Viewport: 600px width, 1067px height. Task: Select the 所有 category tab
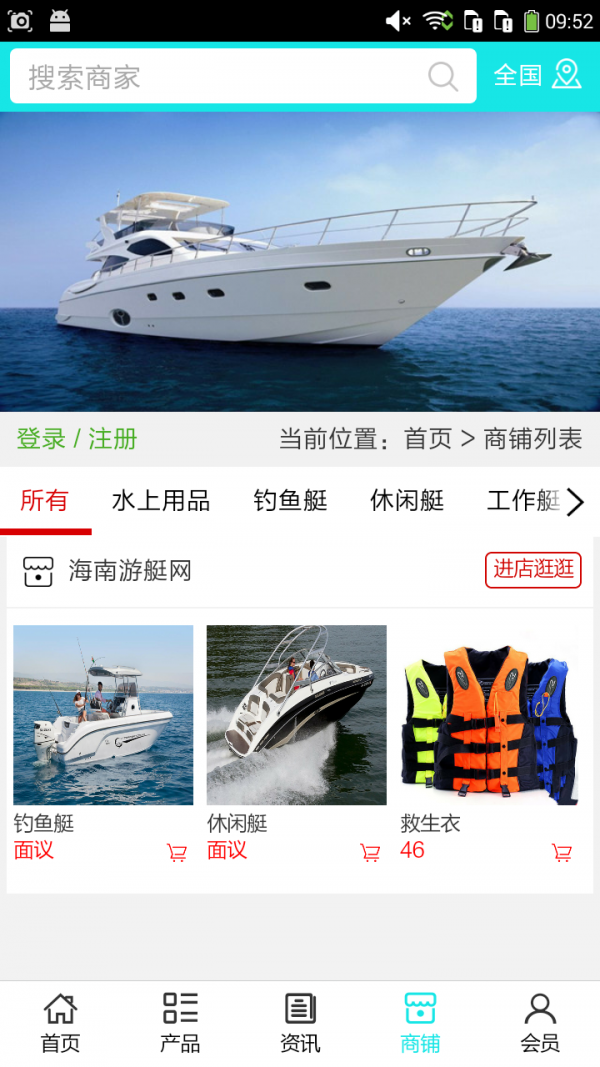tap(45, 502)
